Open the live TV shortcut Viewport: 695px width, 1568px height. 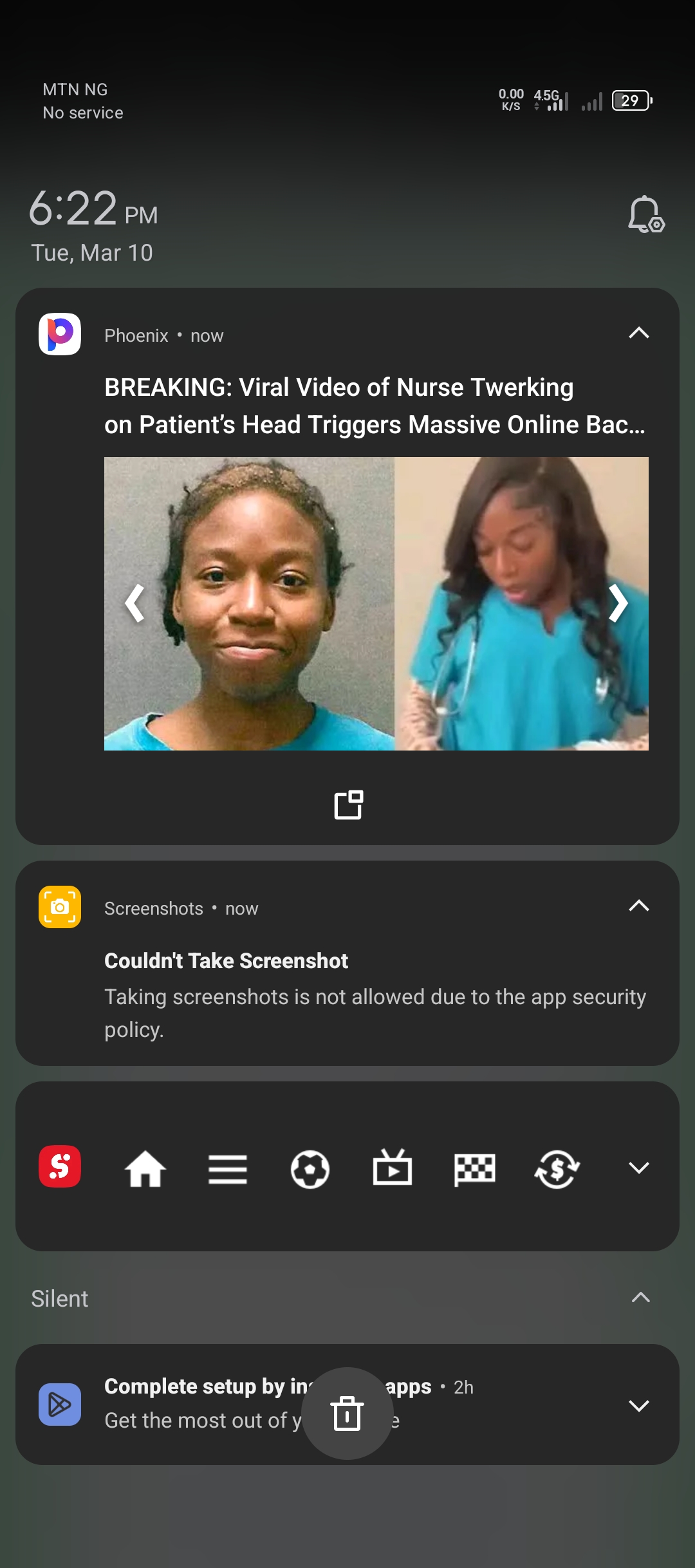coord(393,1168)
